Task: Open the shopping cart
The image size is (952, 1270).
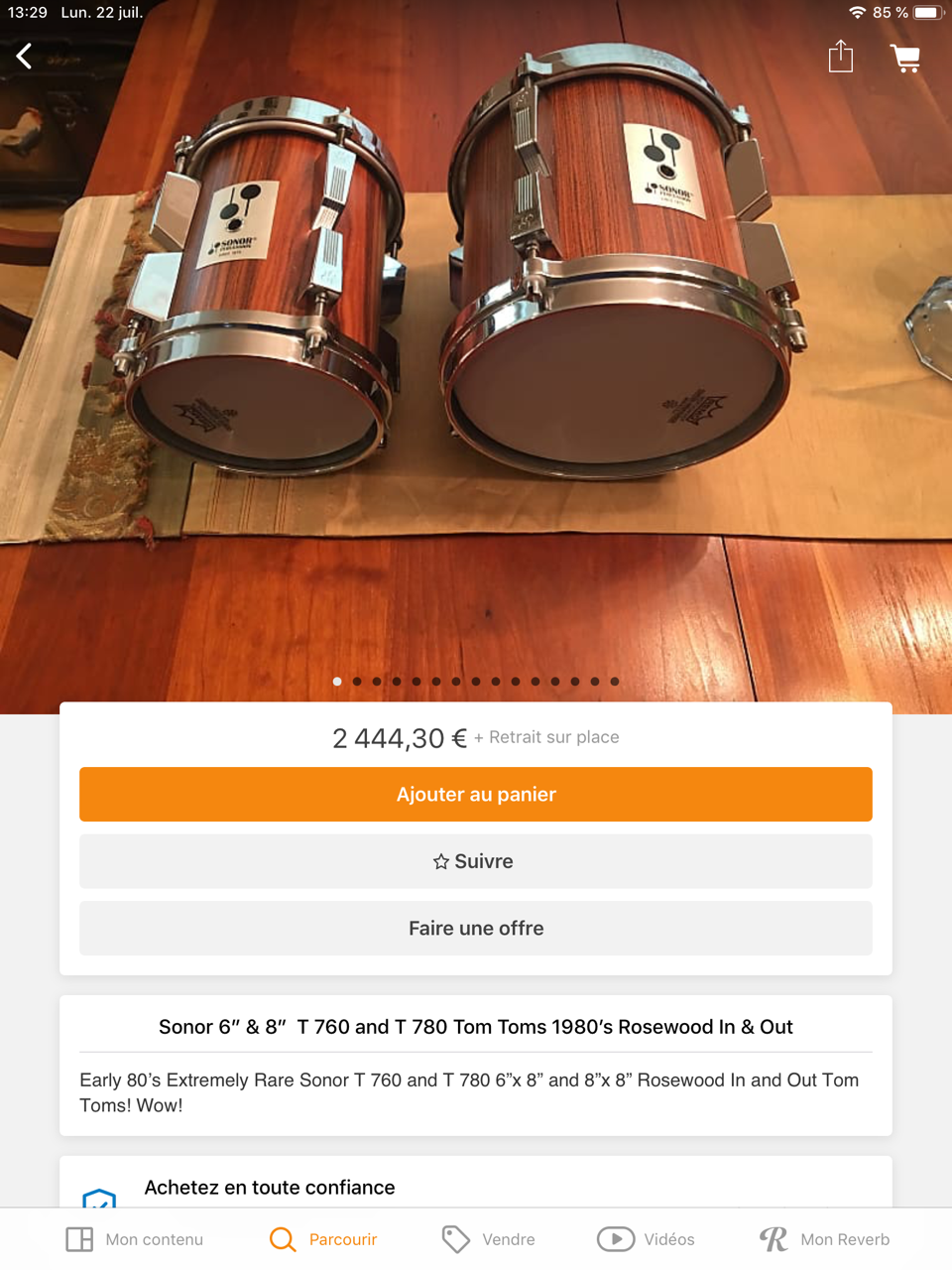Action: click(x=904, y=59)
